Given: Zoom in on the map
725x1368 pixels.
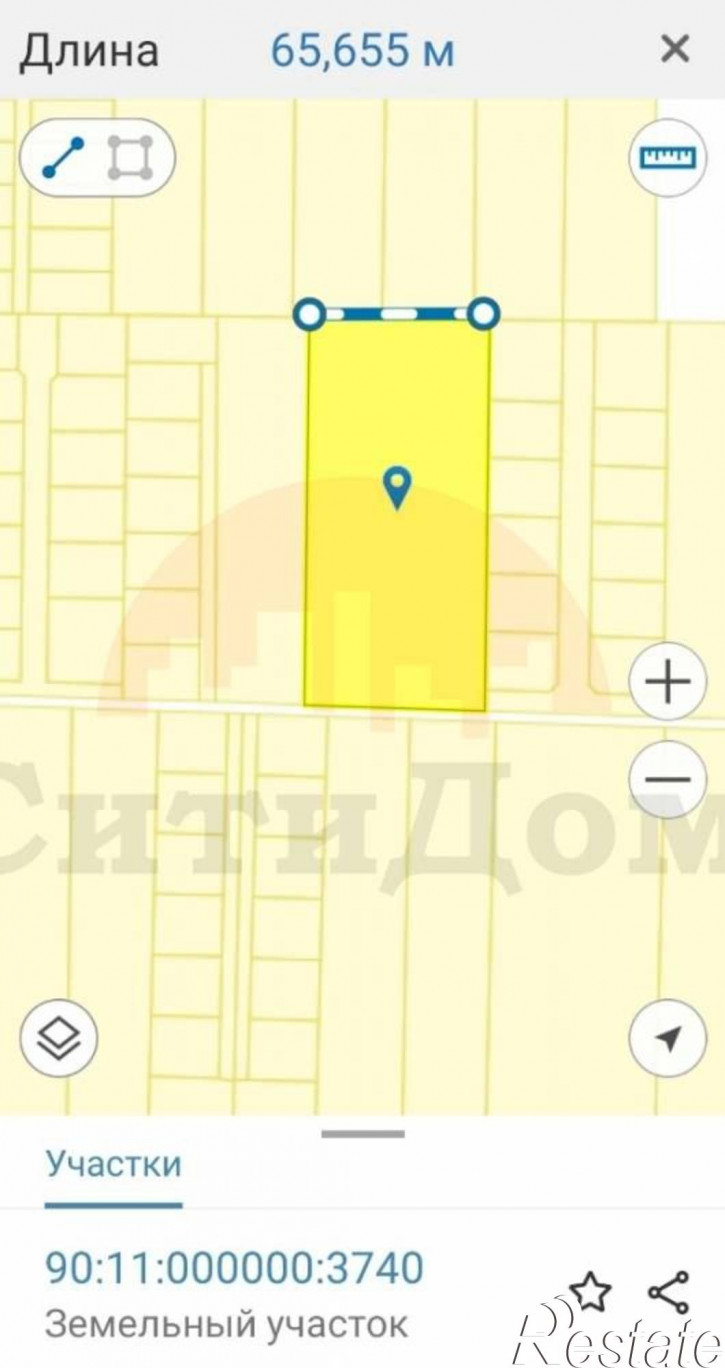Looking at the screenshot, I should coord(668,683).
